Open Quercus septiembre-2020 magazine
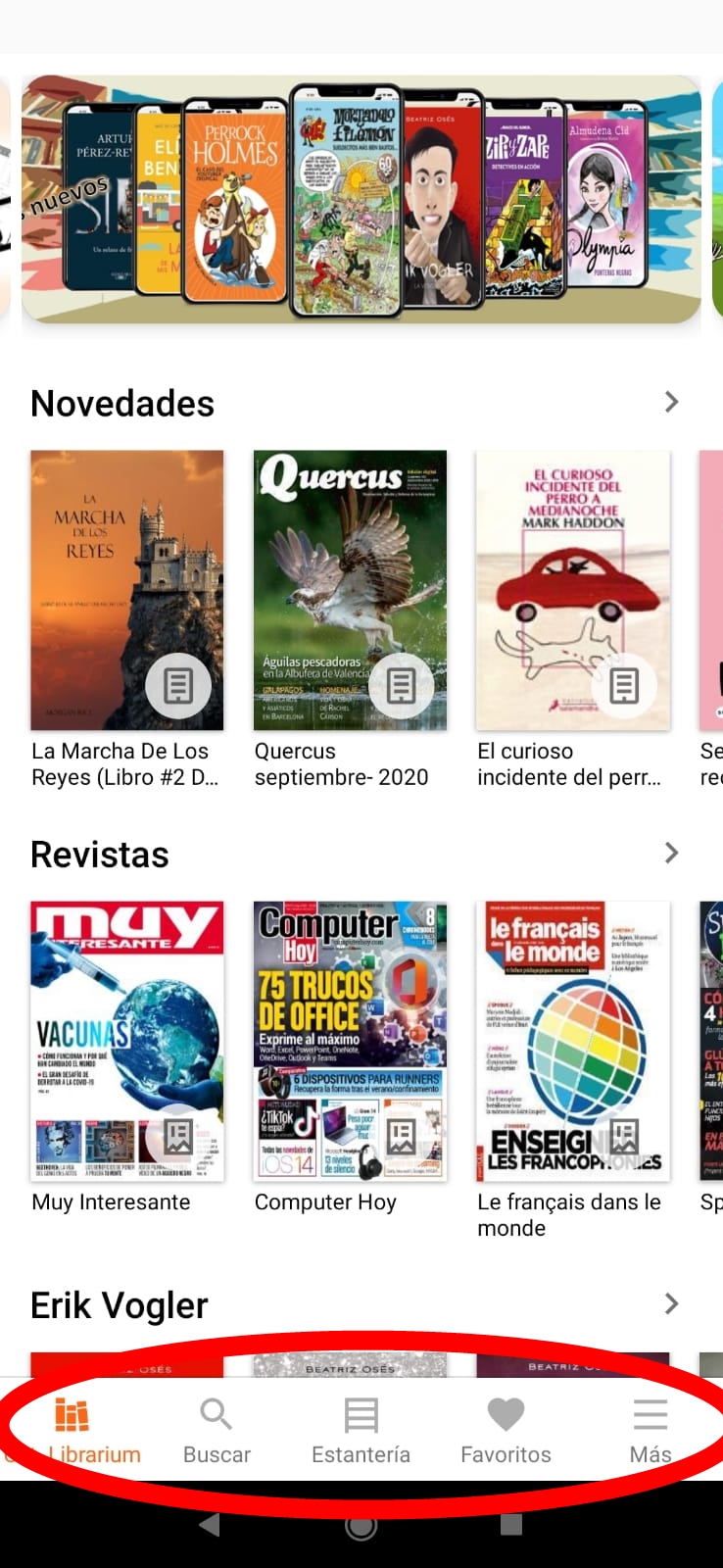Image resolution: width=723 pixels, height=1568 pixels. 350,590
